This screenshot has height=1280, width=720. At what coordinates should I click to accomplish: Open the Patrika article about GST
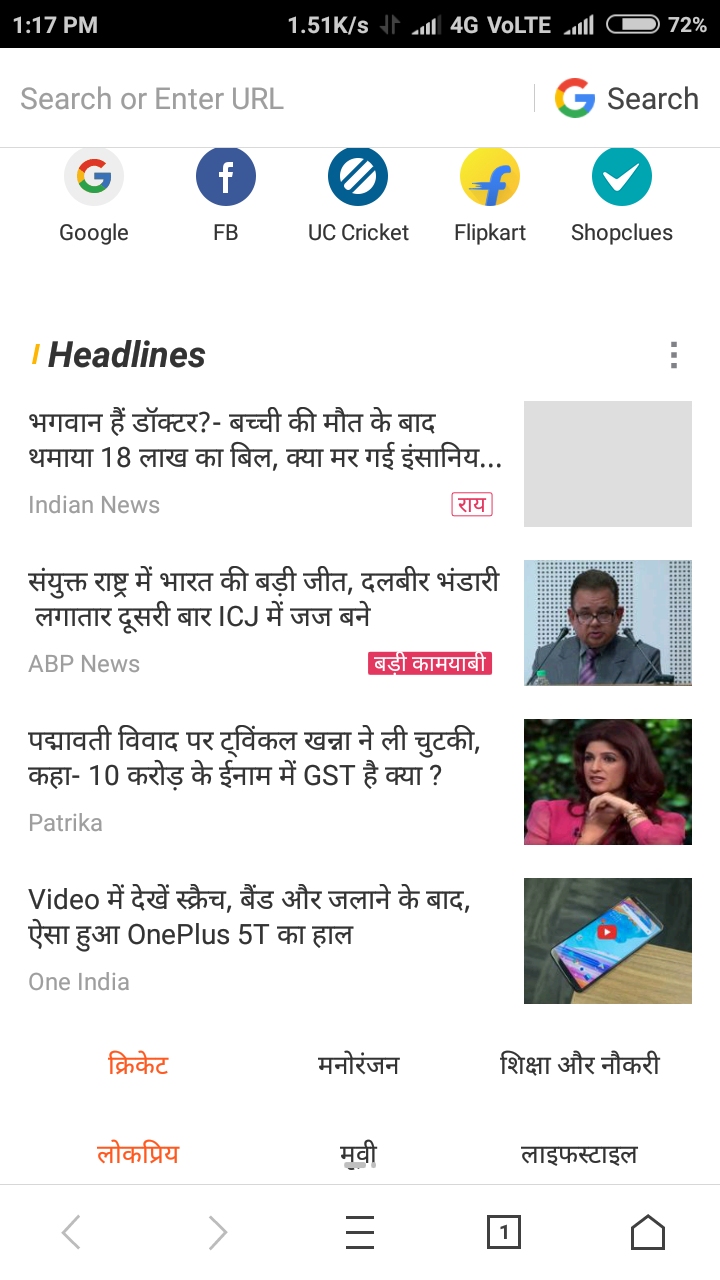255,758
